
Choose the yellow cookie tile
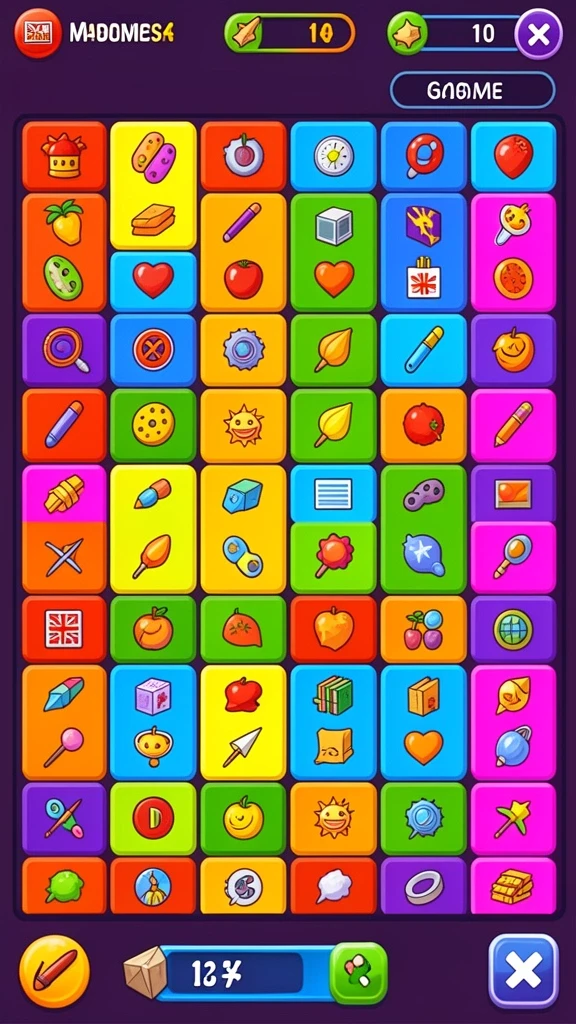coord(153,424)
